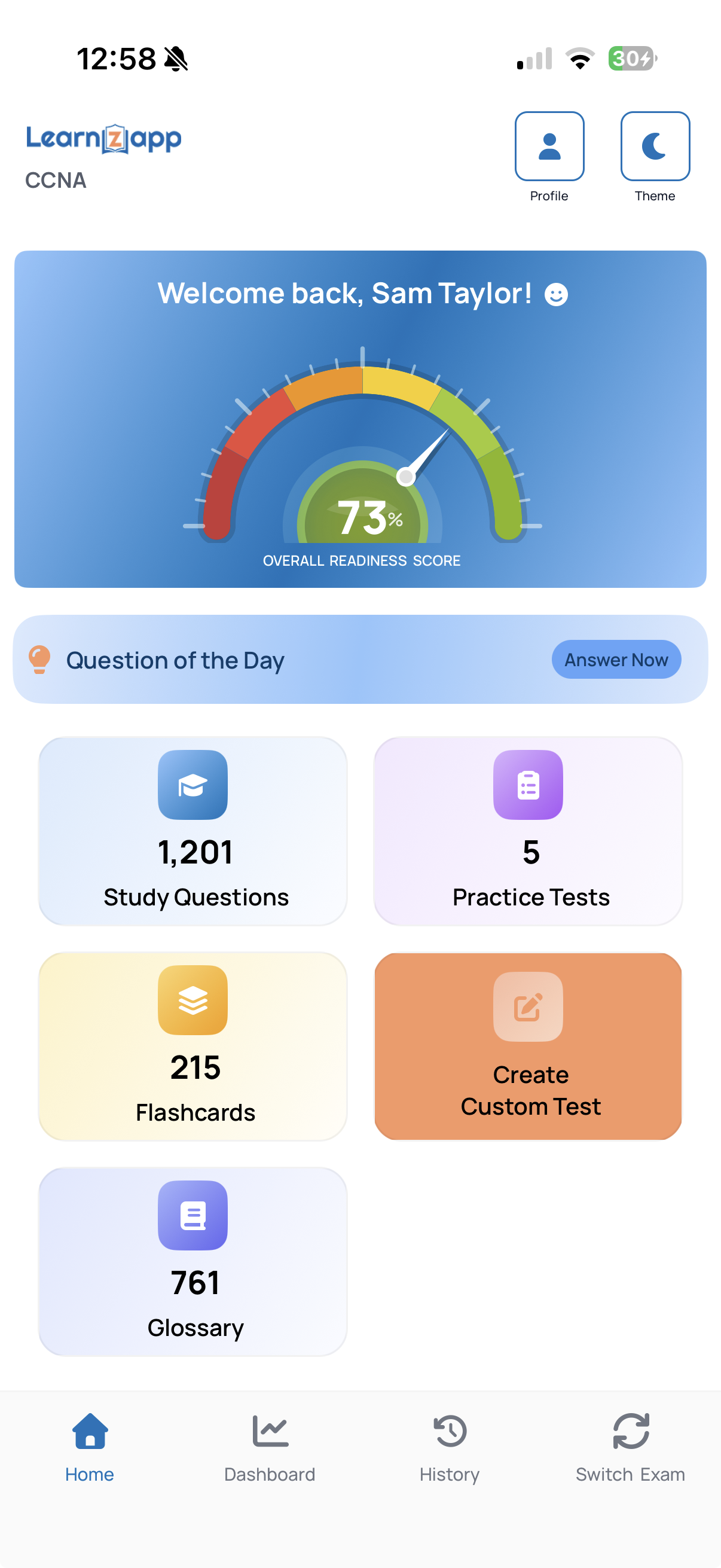Tap Answer Now for Question of the Day
The height and width of the screenshot is (1568, 721).
click(x=616, y=660)
